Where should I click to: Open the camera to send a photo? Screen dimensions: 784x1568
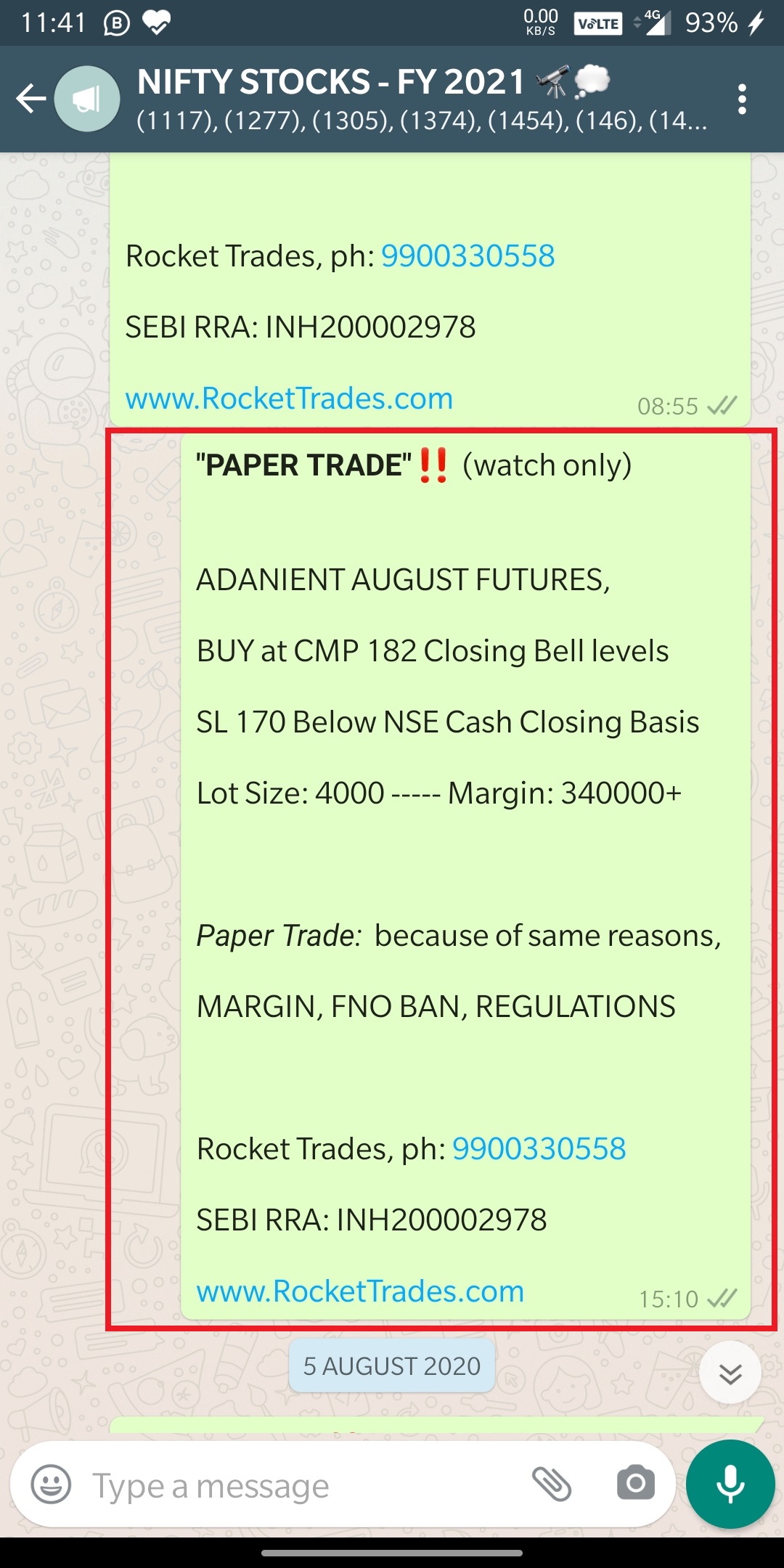click(635, 1483)
